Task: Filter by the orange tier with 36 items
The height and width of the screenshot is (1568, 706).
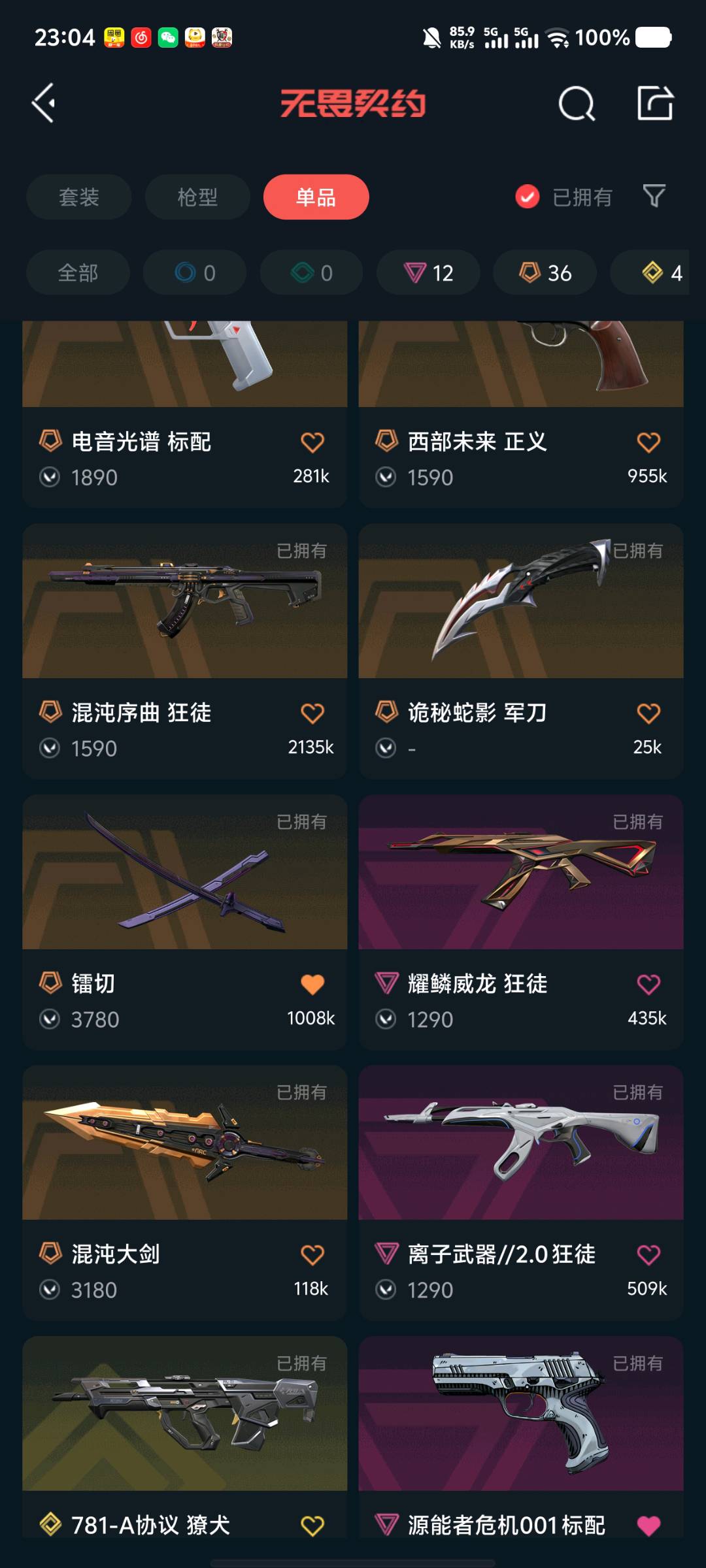Action: pos(545,272)
